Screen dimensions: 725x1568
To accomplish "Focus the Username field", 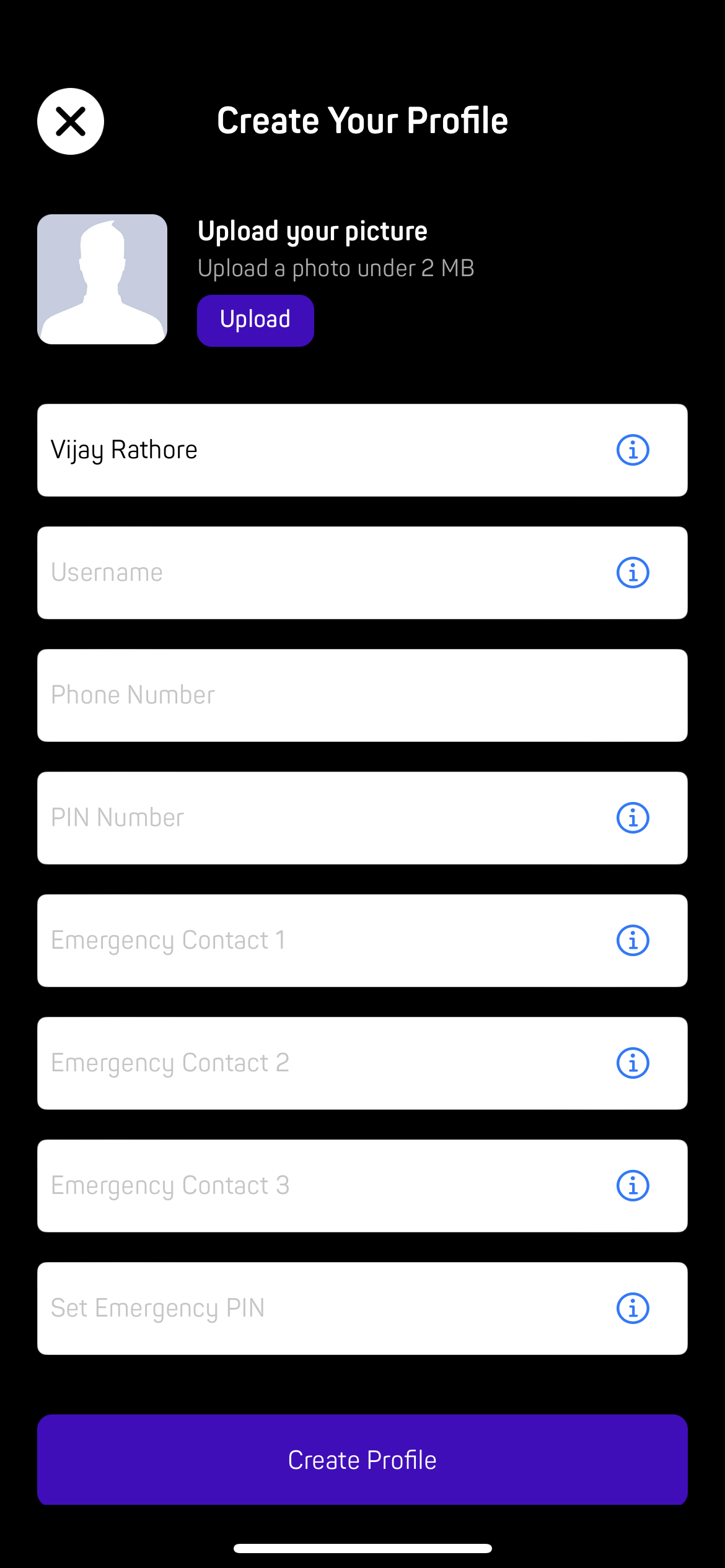I will 362,573.
